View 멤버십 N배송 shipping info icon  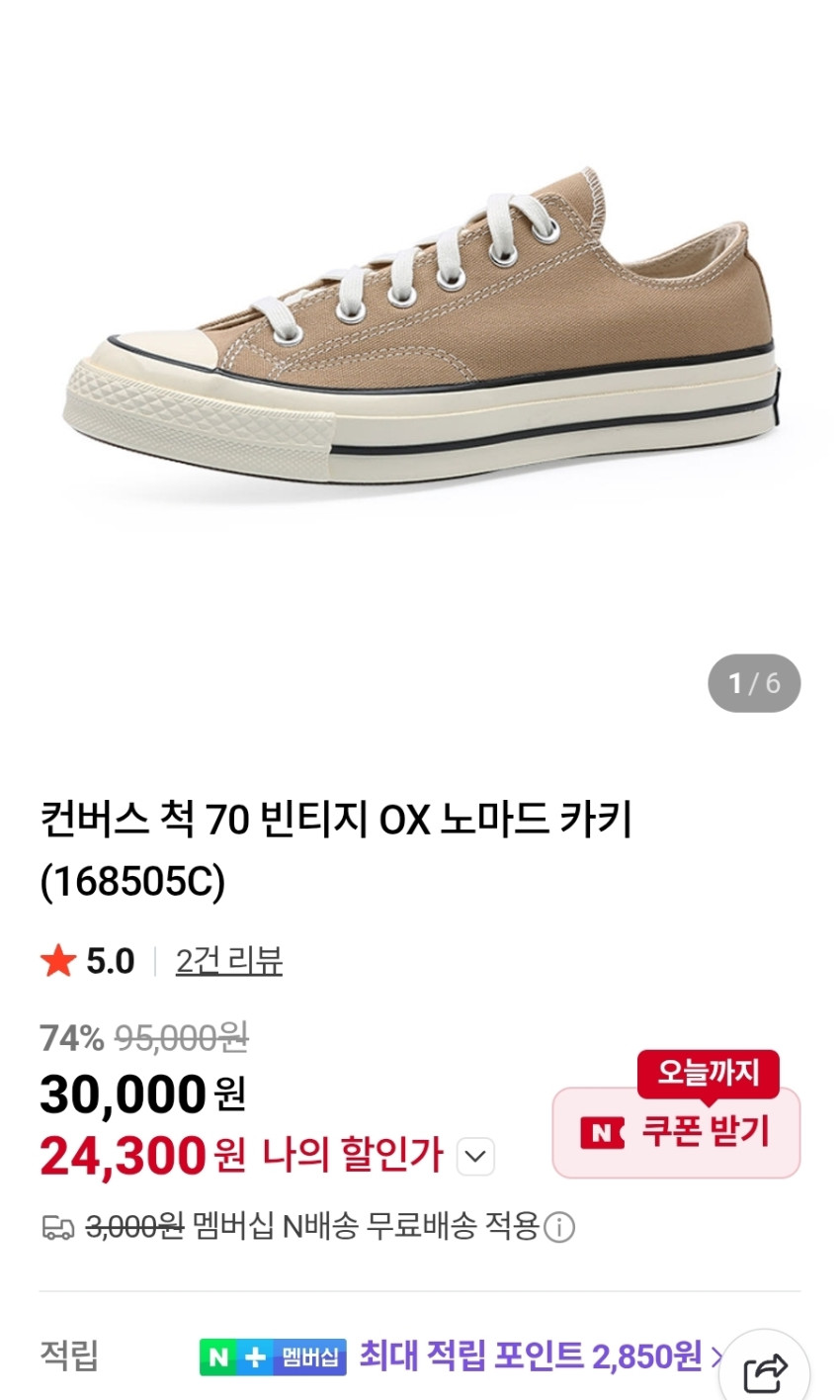click(559, 1228)
